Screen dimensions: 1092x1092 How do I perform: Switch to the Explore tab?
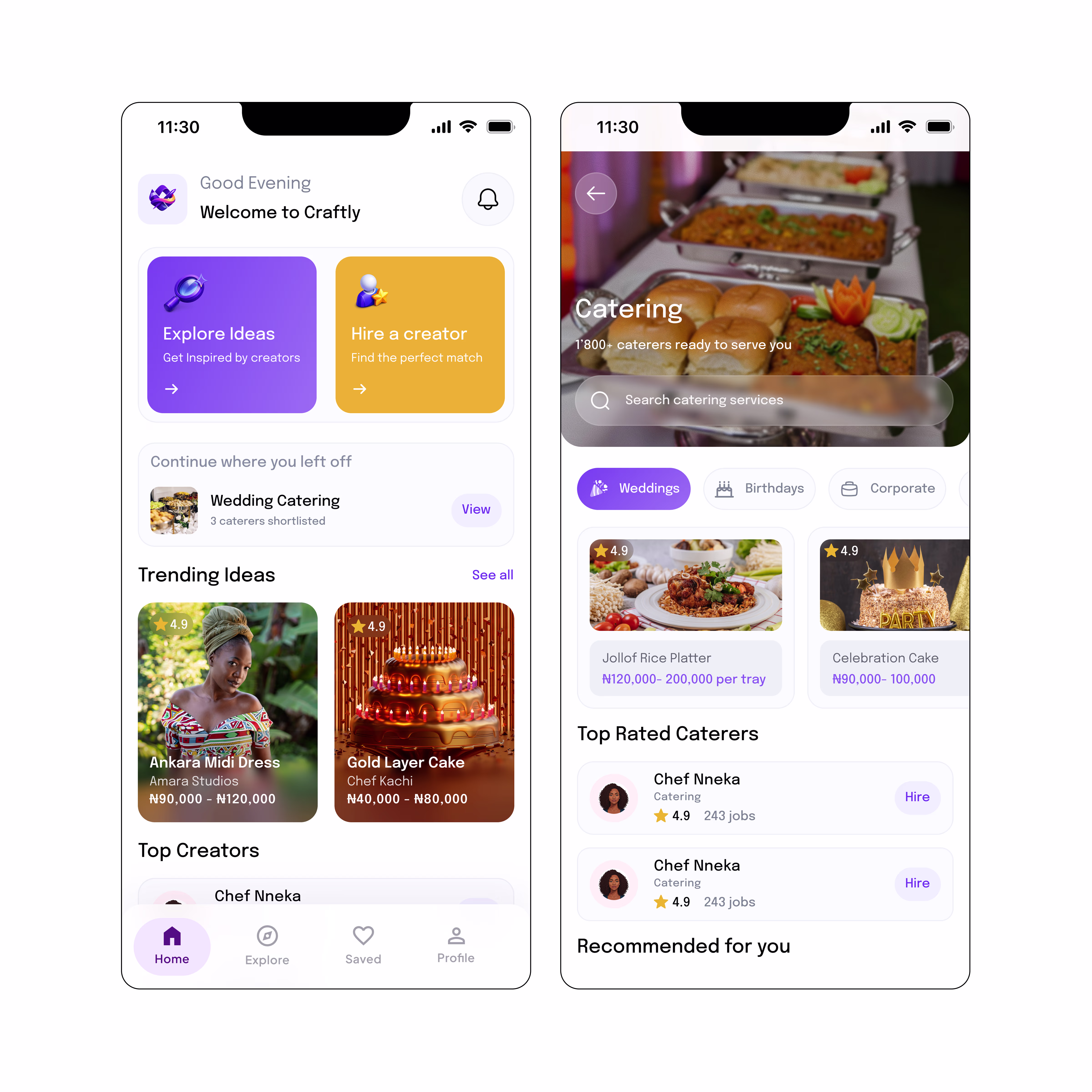pos(267,946)
